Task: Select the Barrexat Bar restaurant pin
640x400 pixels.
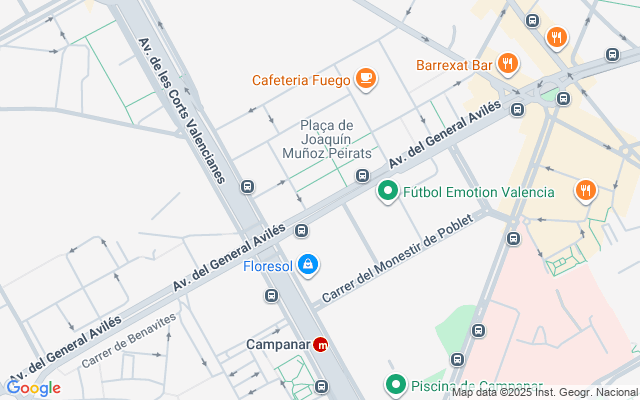Action: click(x=508, y=65)
